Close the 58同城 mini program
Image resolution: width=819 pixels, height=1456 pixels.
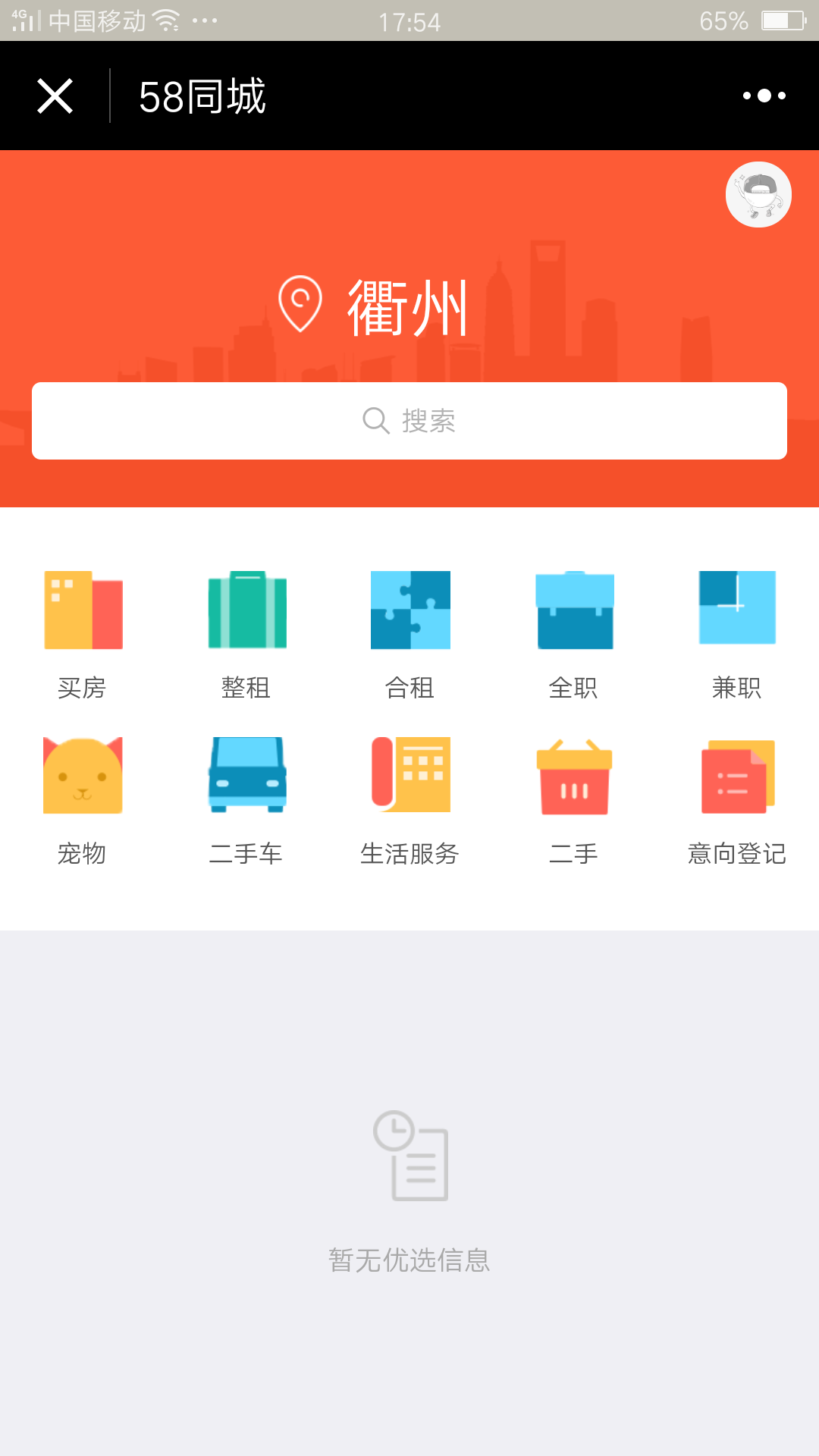click(55, 96)
